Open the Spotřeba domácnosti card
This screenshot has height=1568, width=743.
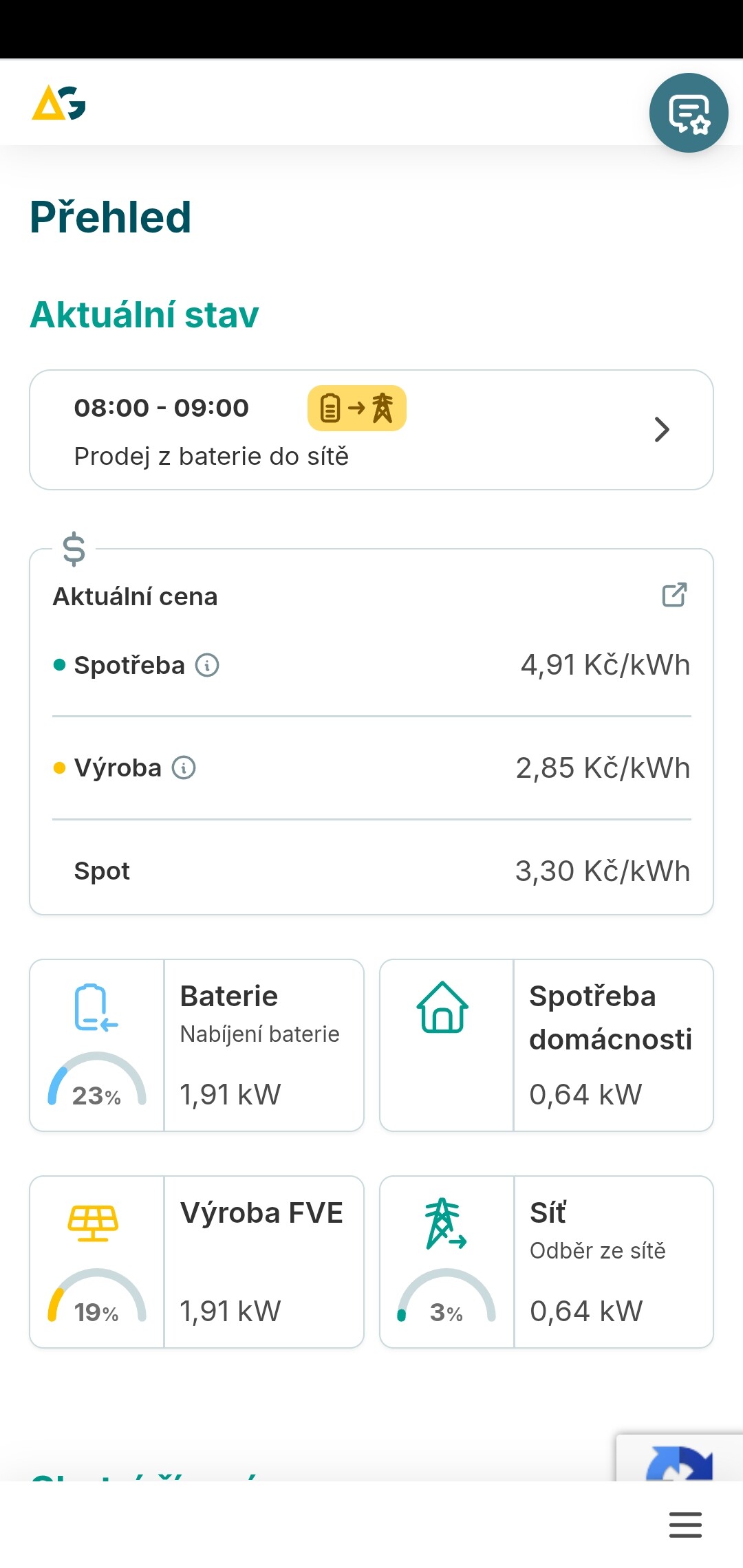coord(546,1045)
